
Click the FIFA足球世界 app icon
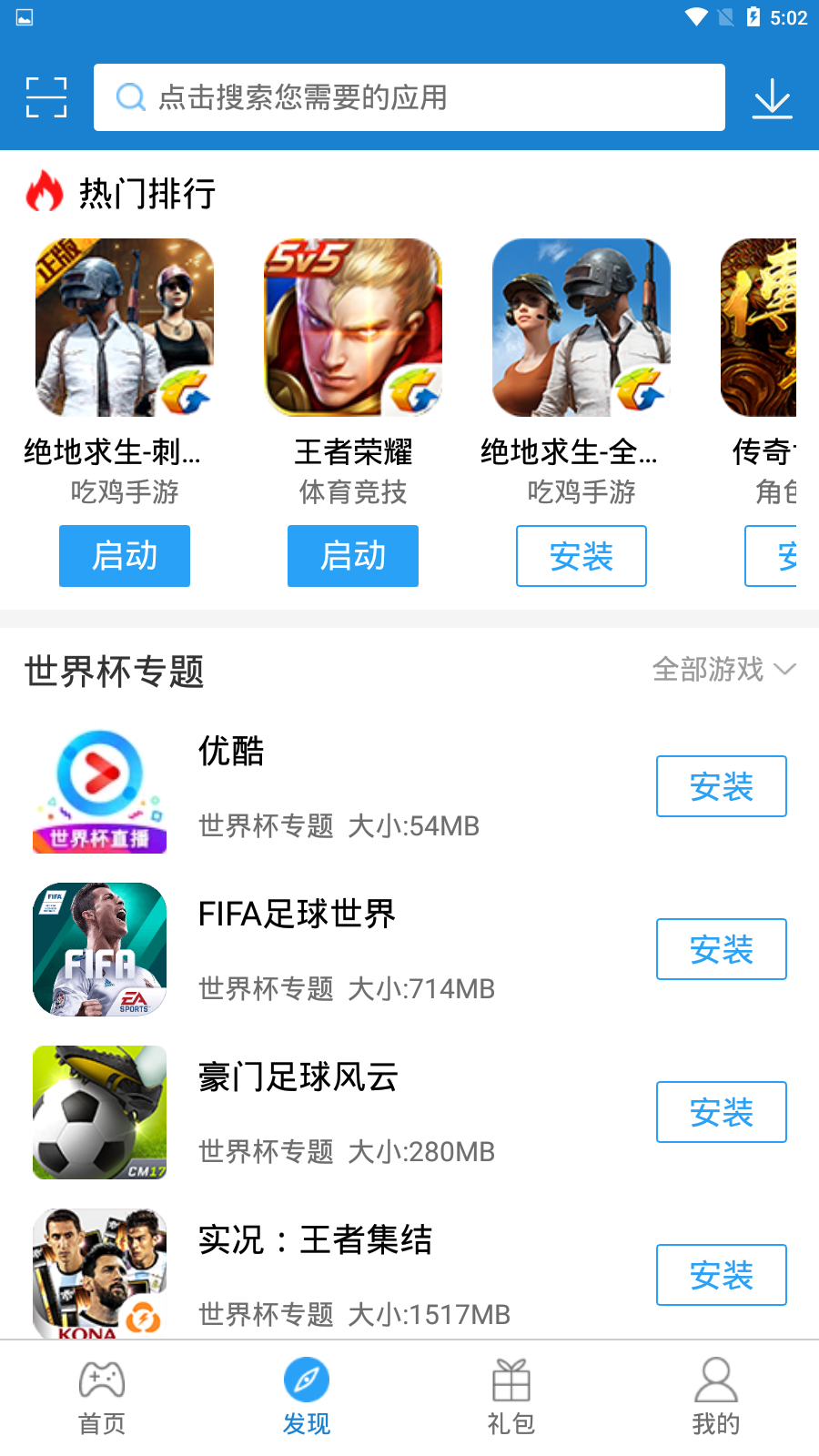click(99, 949)
